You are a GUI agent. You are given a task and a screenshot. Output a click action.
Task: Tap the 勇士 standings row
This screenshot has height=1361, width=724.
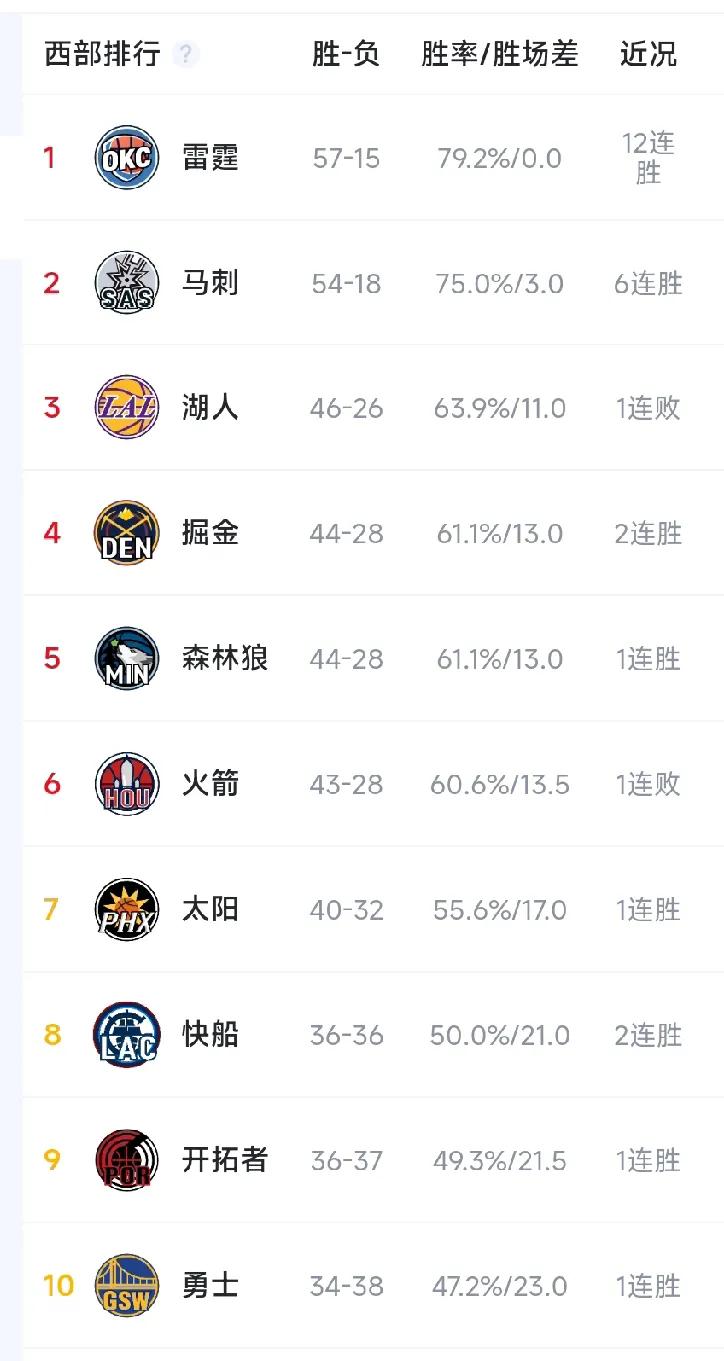click(210, 1285)
